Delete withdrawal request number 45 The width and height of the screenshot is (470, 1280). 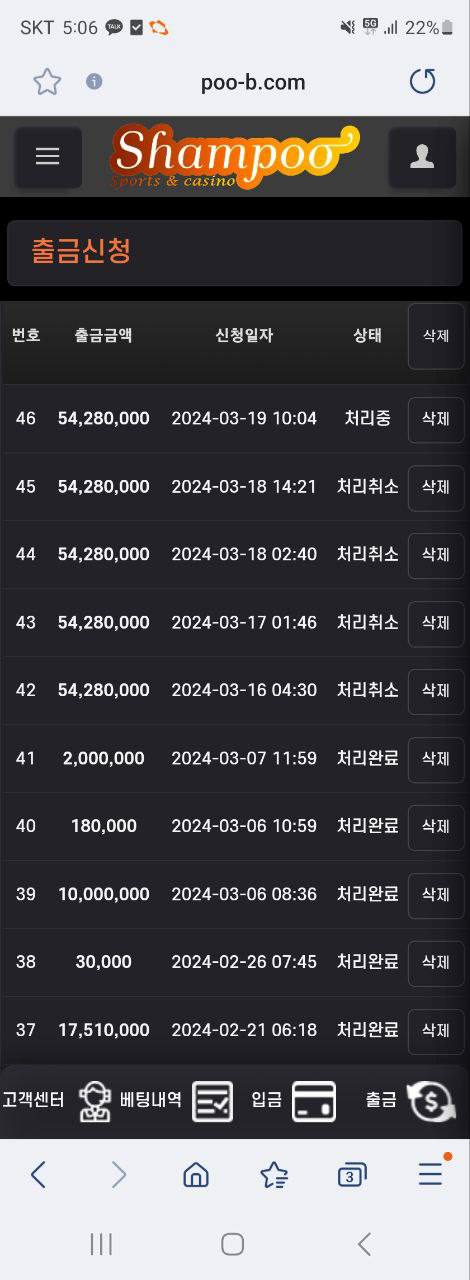point(436,487)
